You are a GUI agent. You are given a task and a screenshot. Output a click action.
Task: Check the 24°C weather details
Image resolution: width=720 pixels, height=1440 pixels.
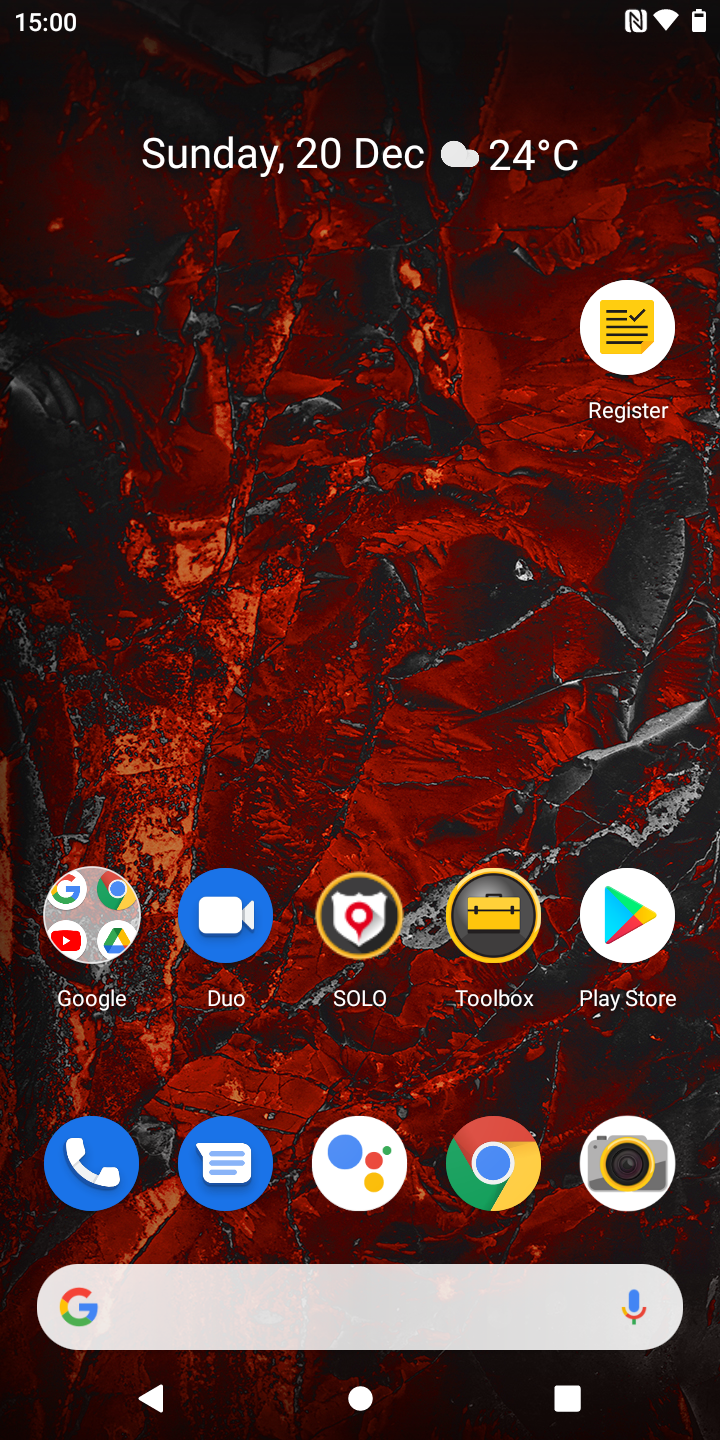pyautogui.click(x=510, y=155)
